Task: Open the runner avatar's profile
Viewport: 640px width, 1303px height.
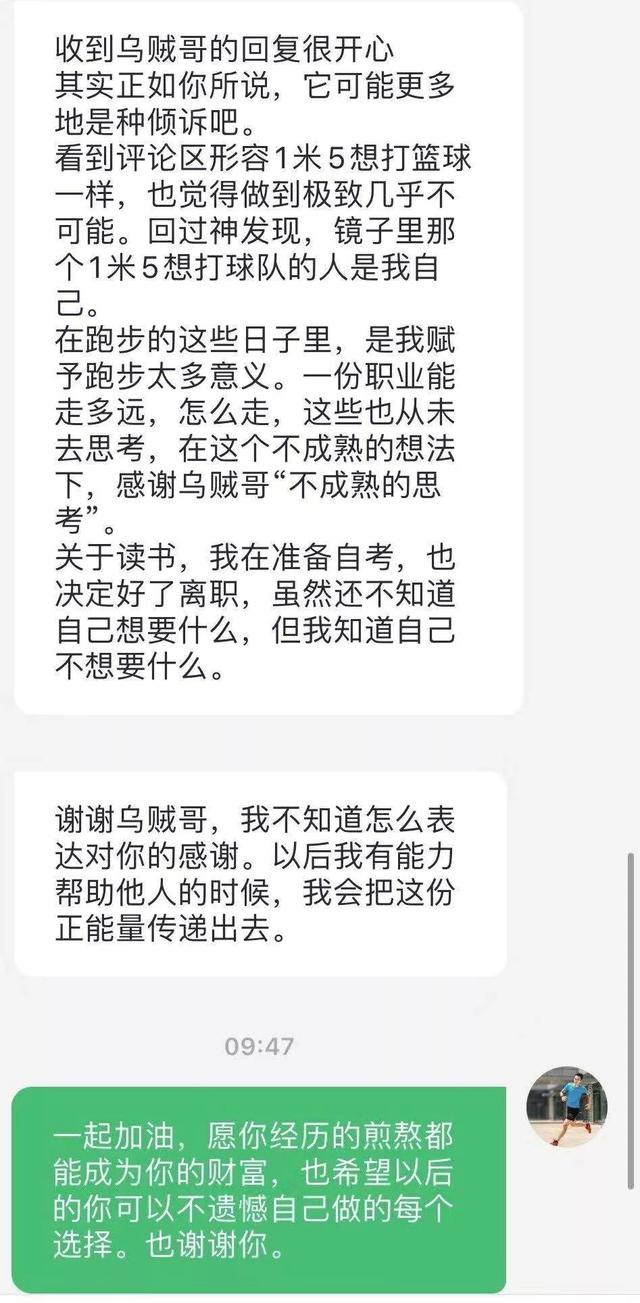Action: point(567,1106)
